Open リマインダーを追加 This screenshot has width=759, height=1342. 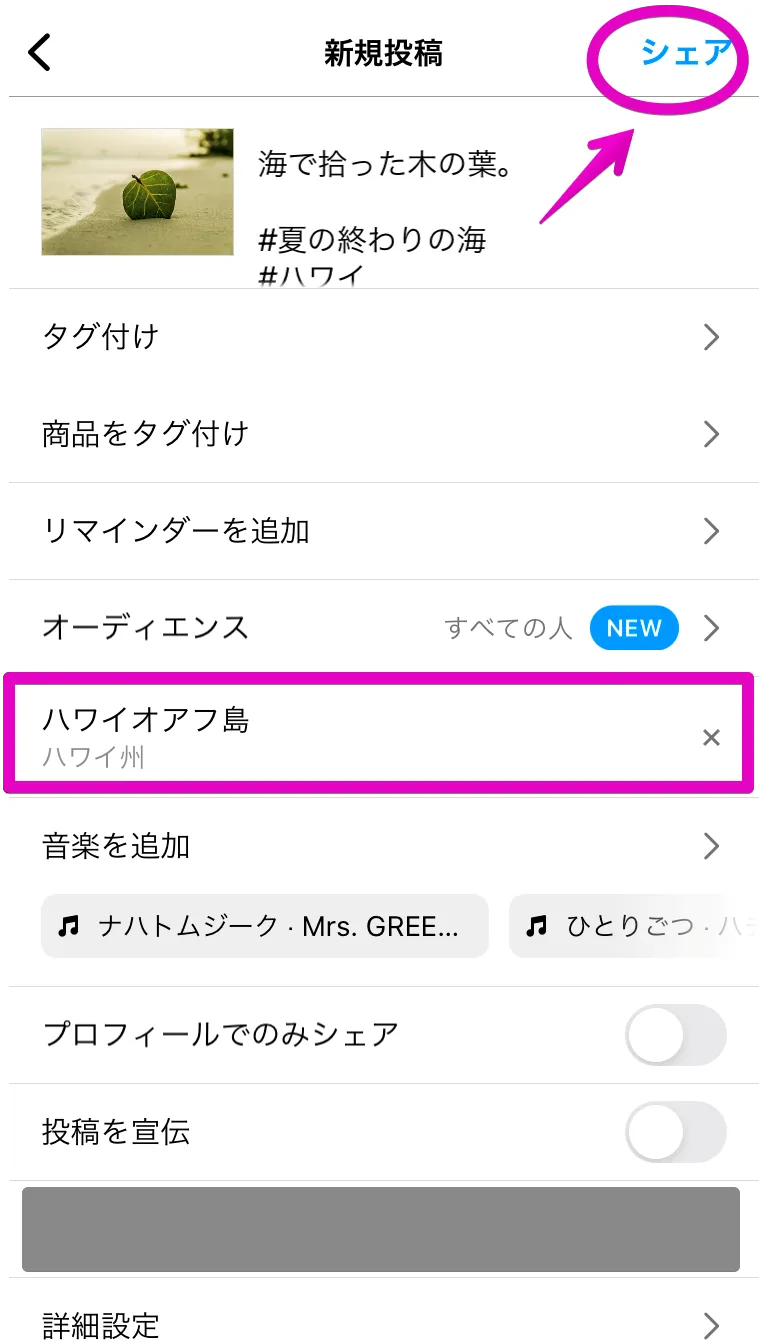[380, 531]
